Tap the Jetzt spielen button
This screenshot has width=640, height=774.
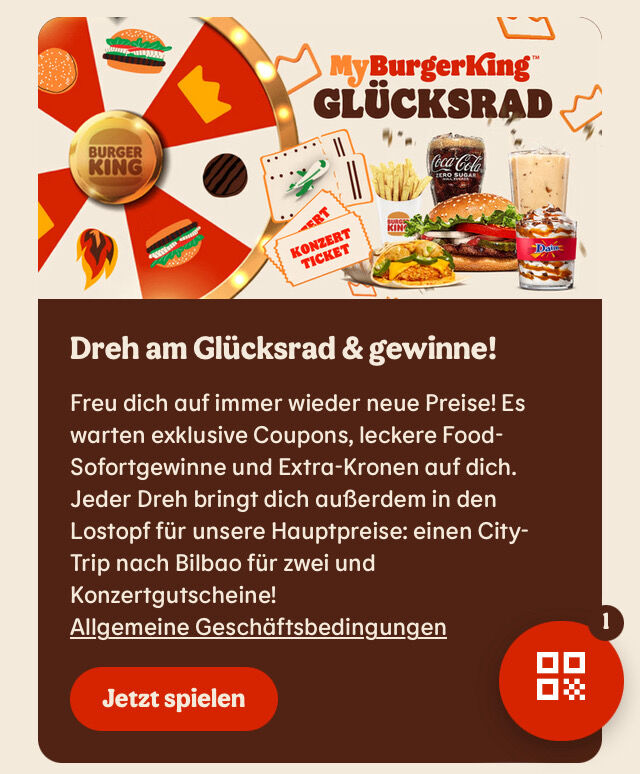tap(173, 698)
